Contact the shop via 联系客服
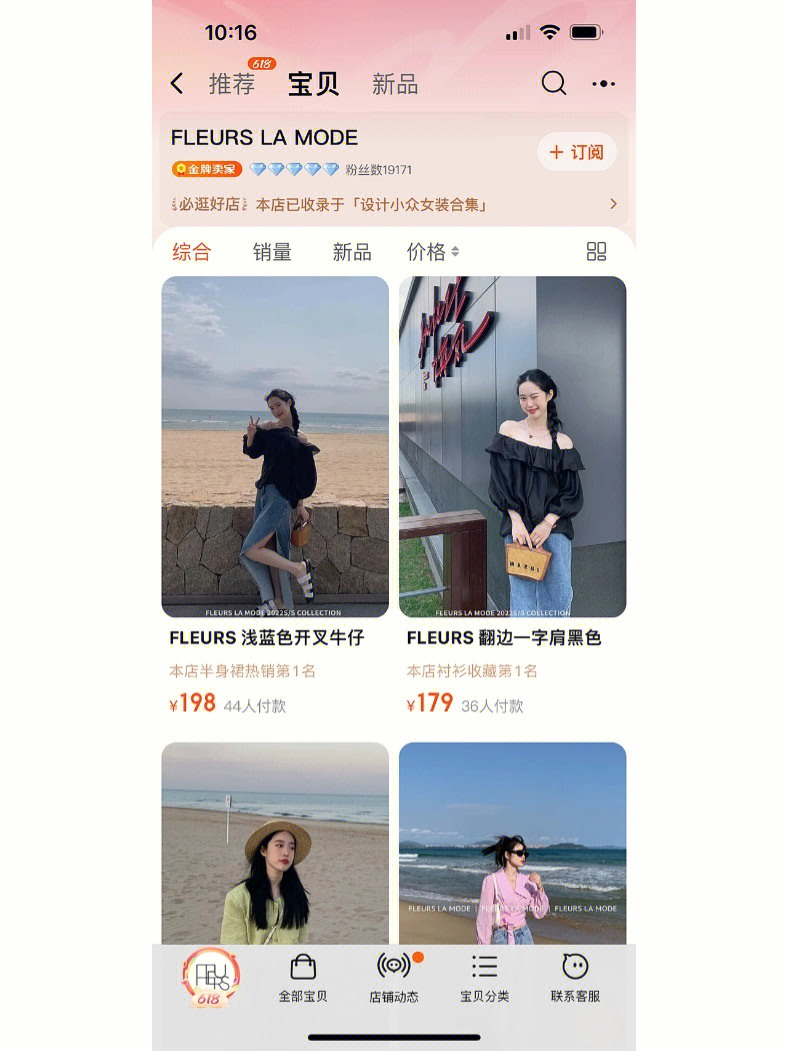Viewport: 788px width, 1051px height. pyautogui.click(x=575, y=978)
